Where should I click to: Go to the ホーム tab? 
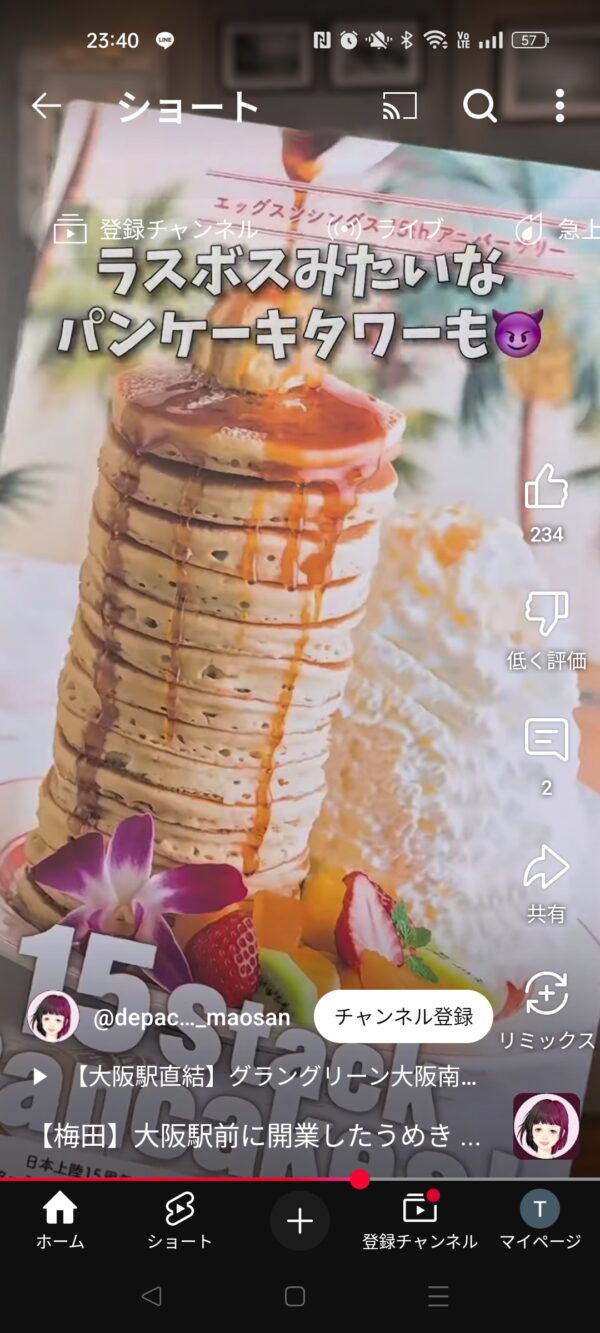(x=60, y=1220)
